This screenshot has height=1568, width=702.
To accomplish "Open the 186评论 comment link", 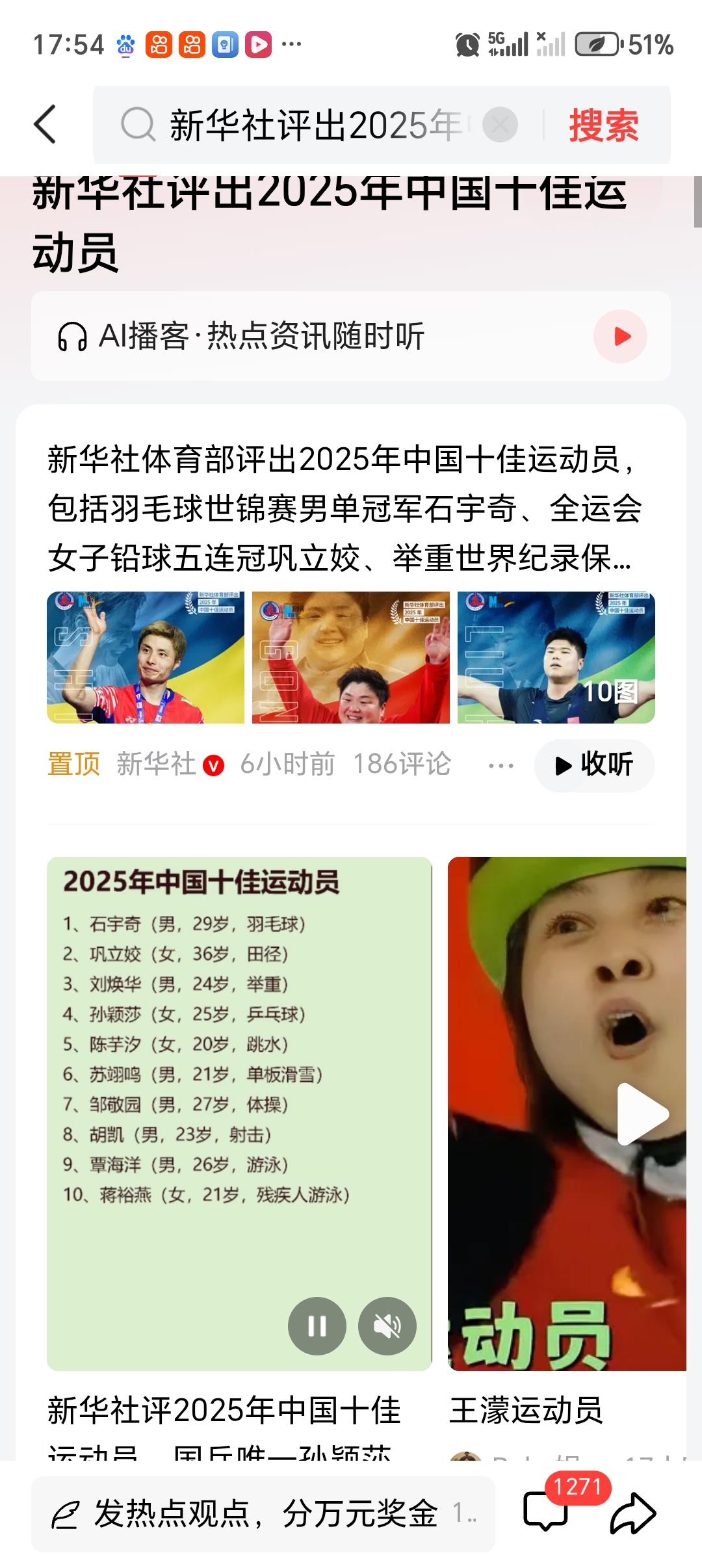I will (402, 766).
